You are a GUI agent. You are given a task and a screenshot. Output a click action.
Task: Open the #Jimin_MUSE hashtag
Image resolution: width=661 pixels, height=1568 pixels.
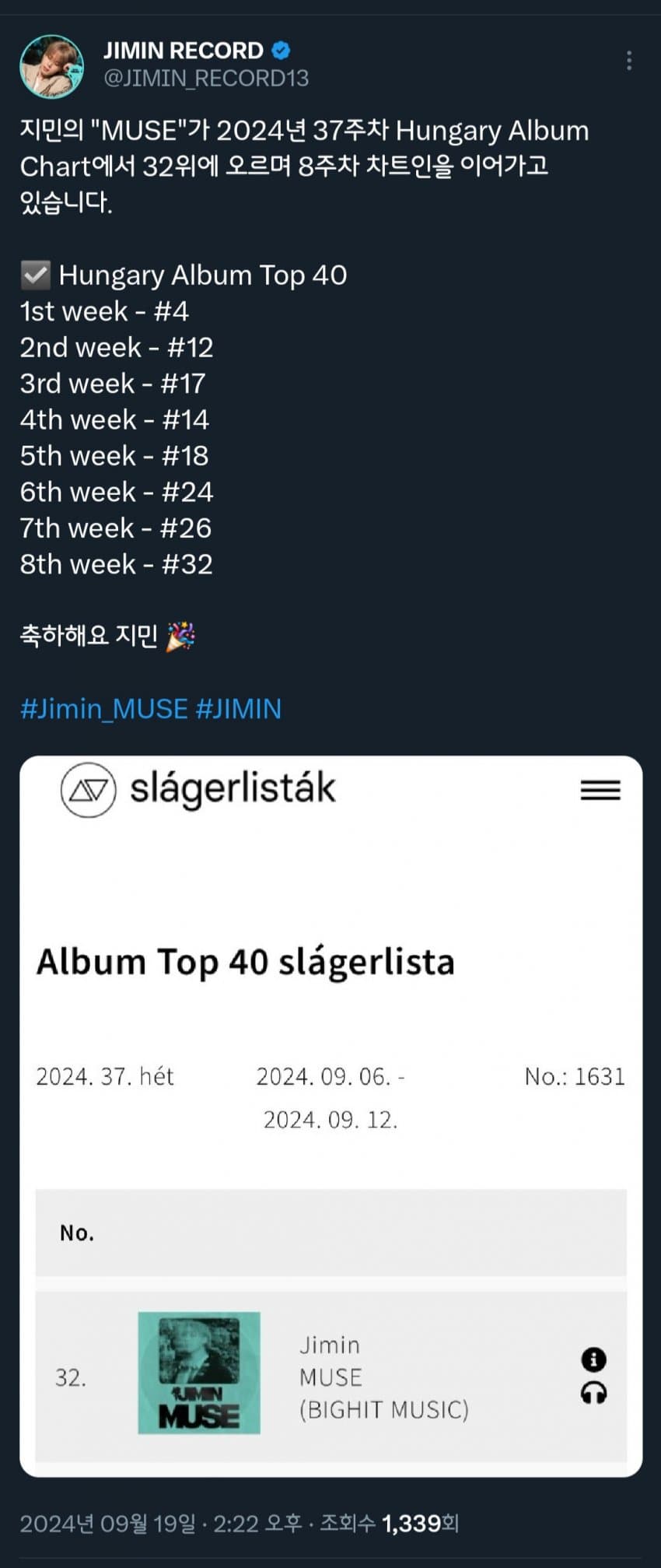tap(104, 709)
